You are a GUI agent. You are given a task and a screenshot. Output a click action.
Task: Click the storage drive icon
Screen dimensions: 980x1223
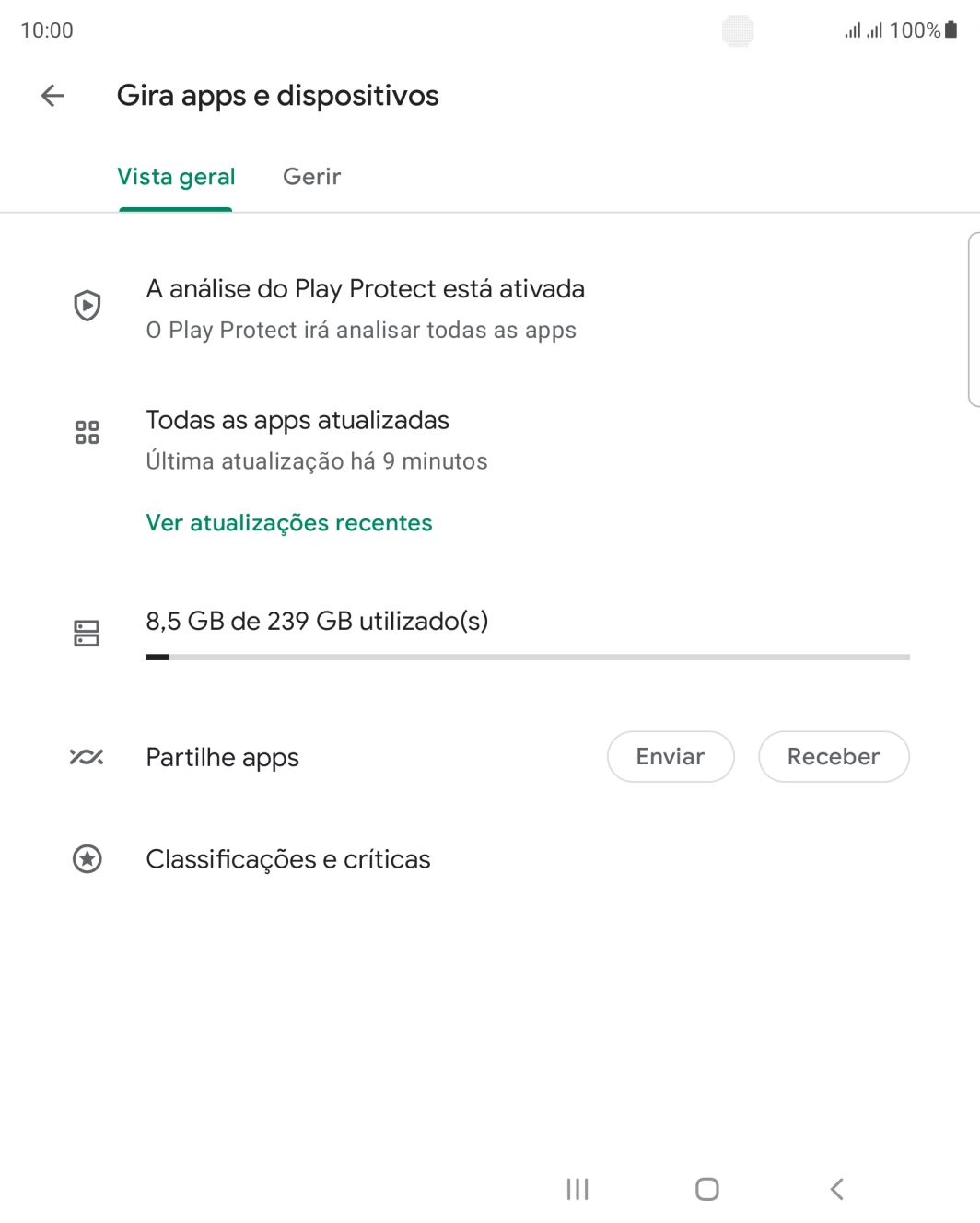point(87,633)
